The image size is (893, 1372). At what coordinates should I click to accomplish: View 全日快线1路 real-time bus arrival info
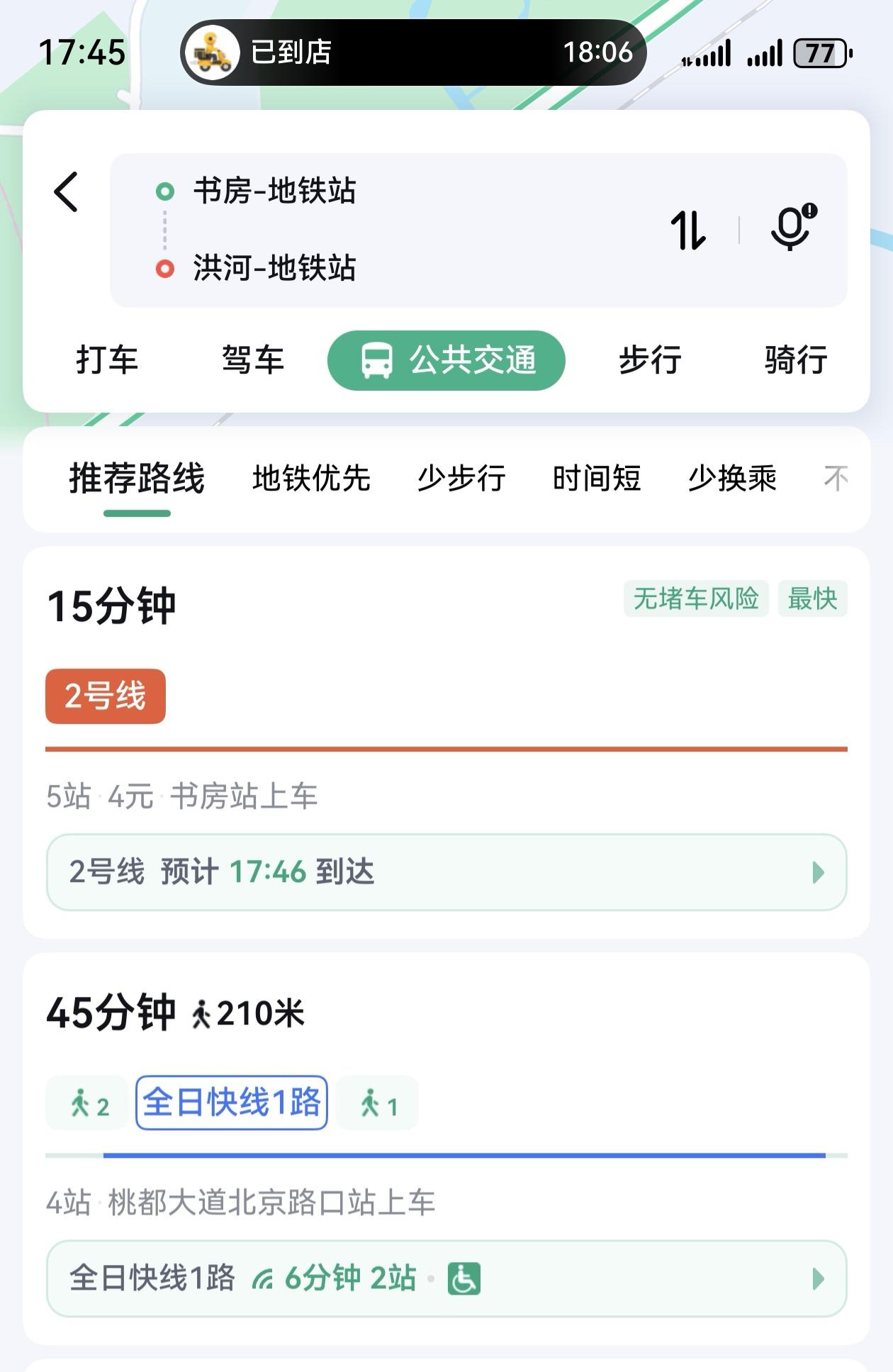tap(446, 1278)
